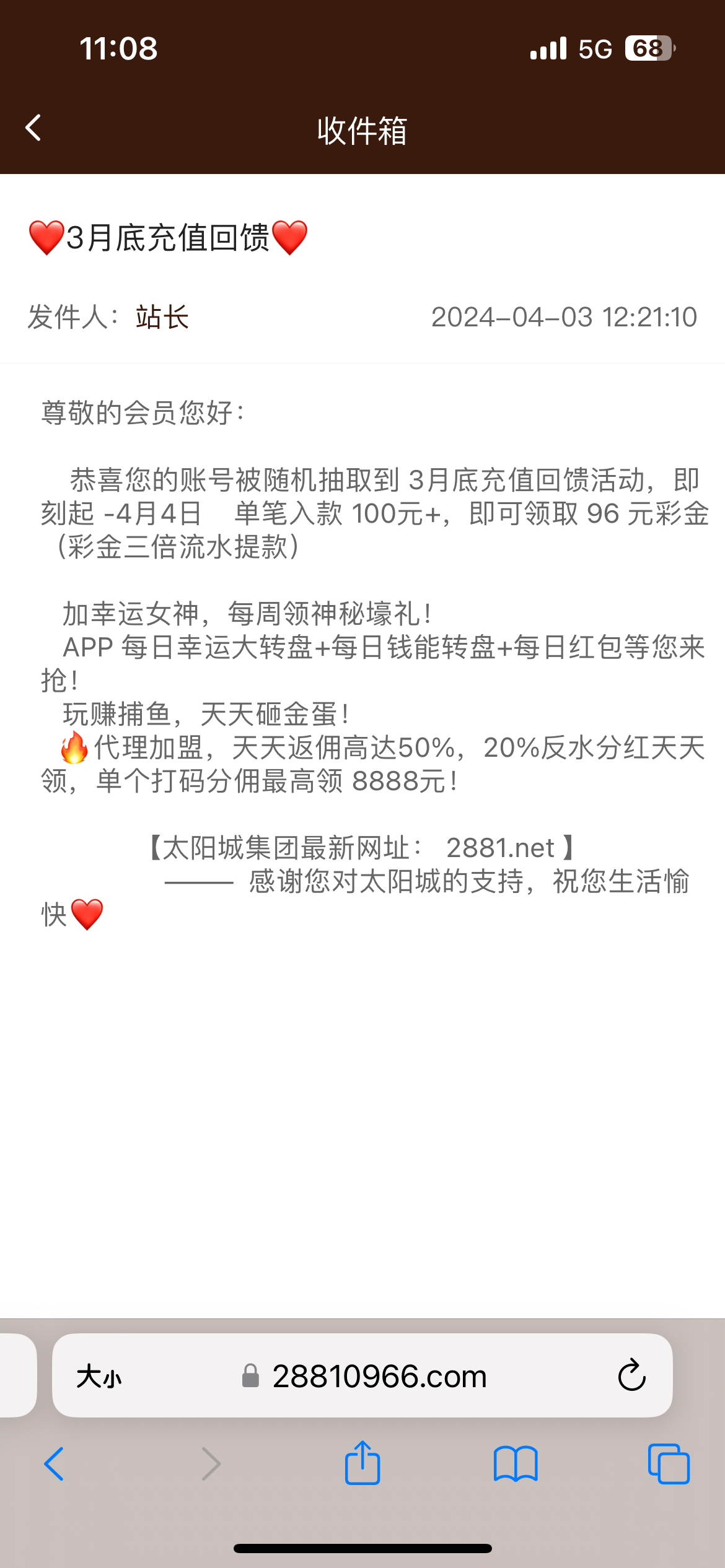Show all open Safari tabs

point(669,1464)
